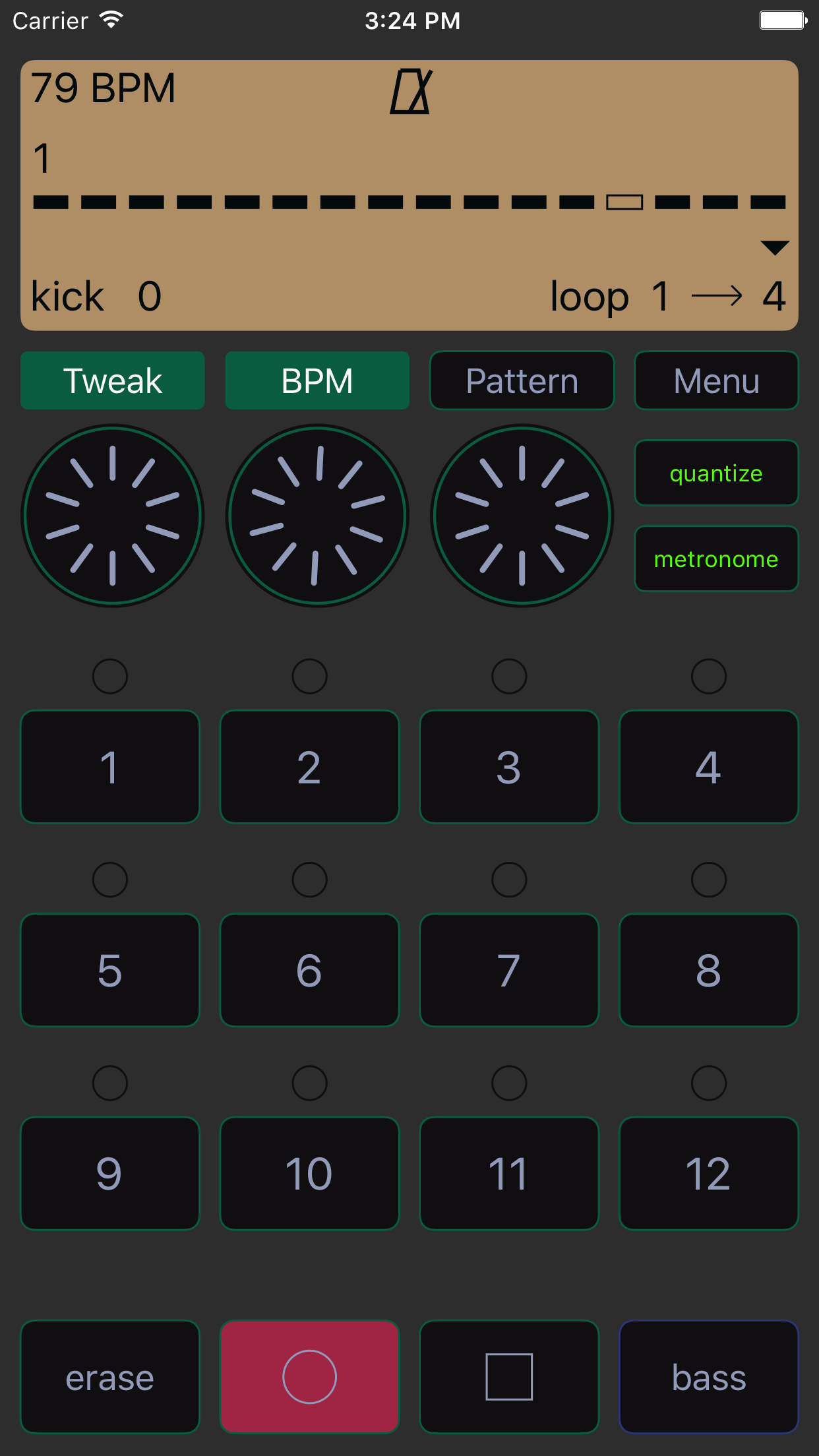The width and height of the screenshot is (819, 1456).
Task: Trigger pad number 4
Action: (x=709, y=767)
